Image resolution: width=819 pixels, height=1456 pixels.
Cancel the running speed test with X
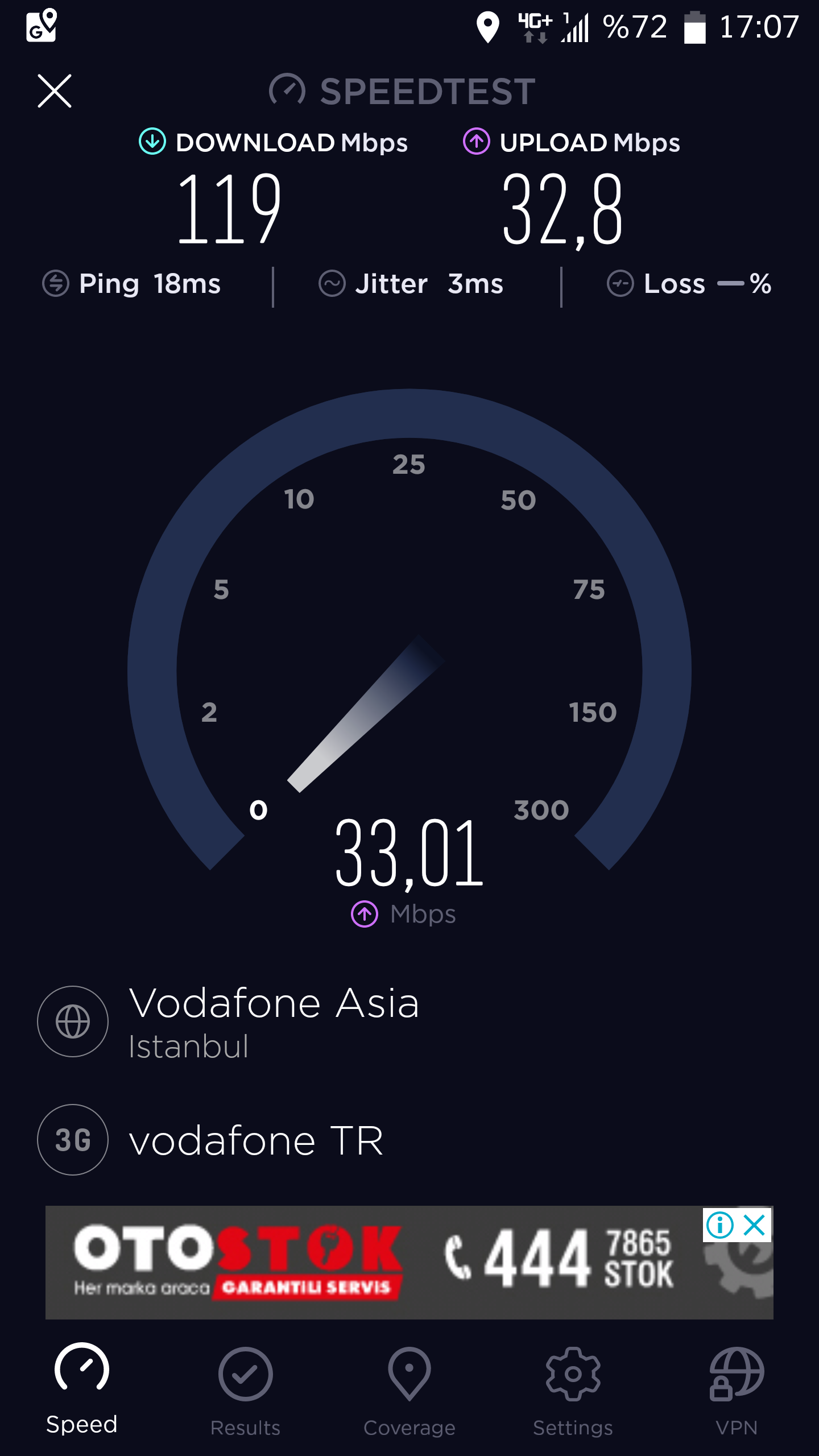[x=55, y=91]
